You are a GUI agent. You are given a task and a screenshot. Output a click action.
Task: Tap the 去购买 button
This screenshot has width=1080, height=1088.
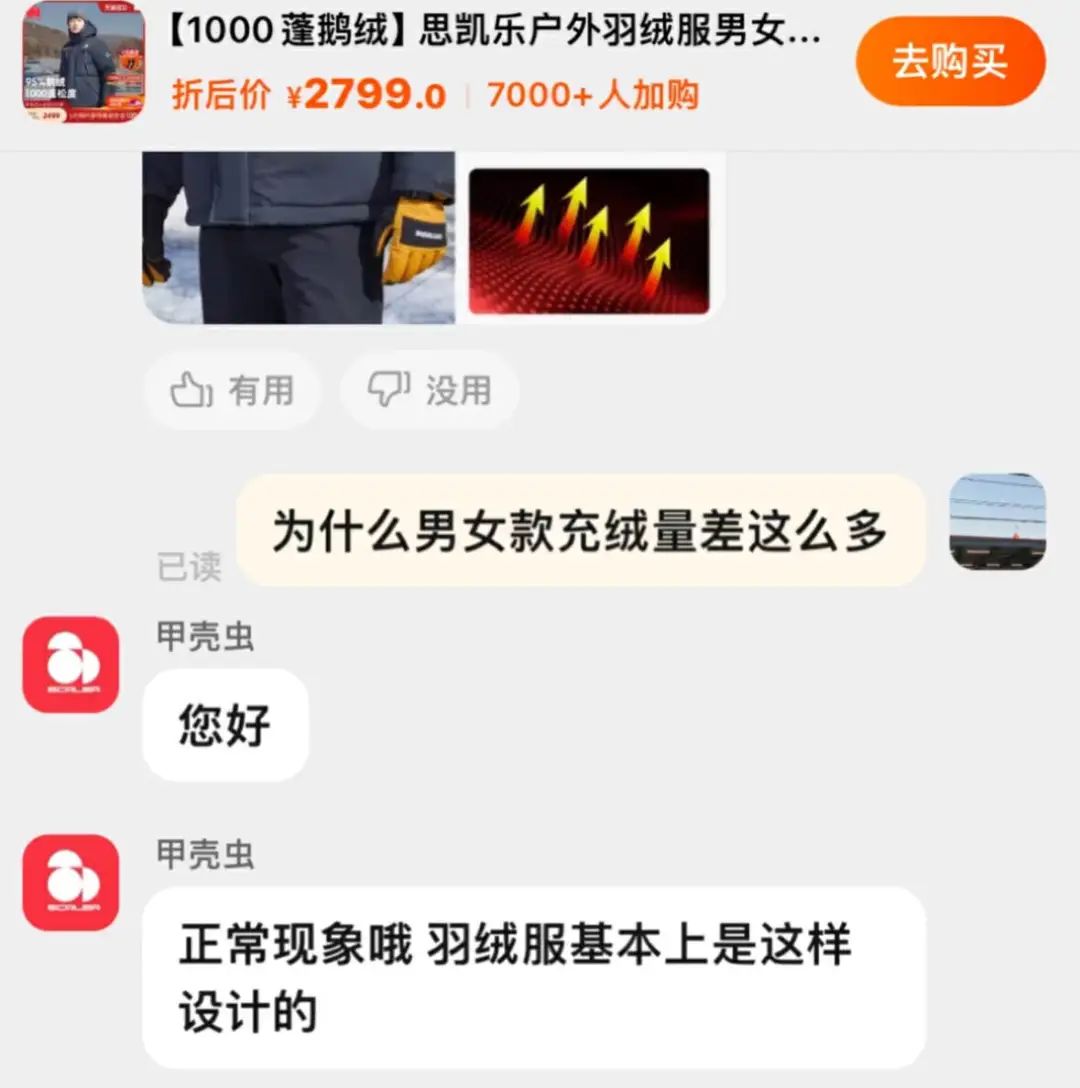949,62
